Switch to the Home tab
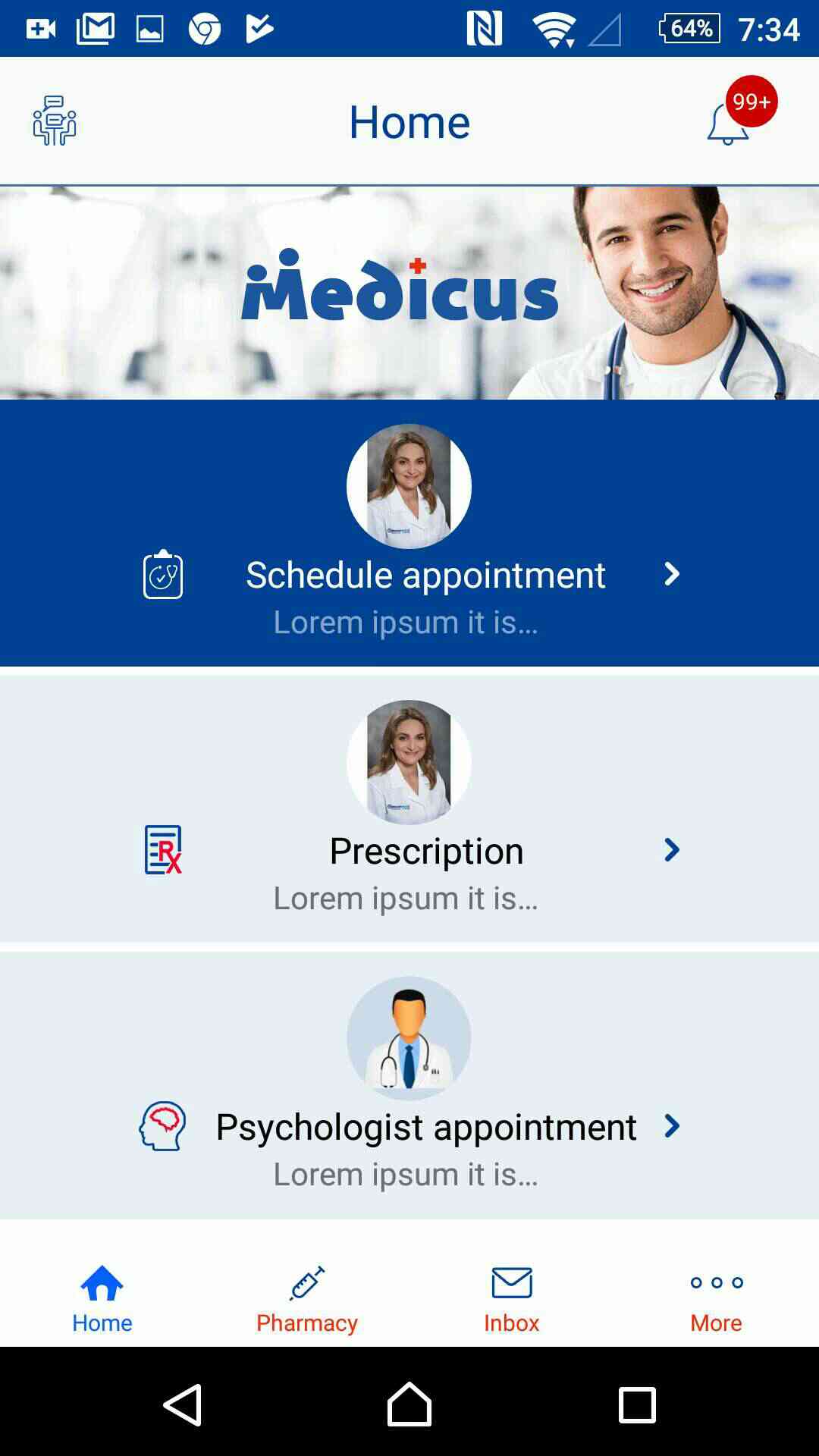 coord(102,1300)
